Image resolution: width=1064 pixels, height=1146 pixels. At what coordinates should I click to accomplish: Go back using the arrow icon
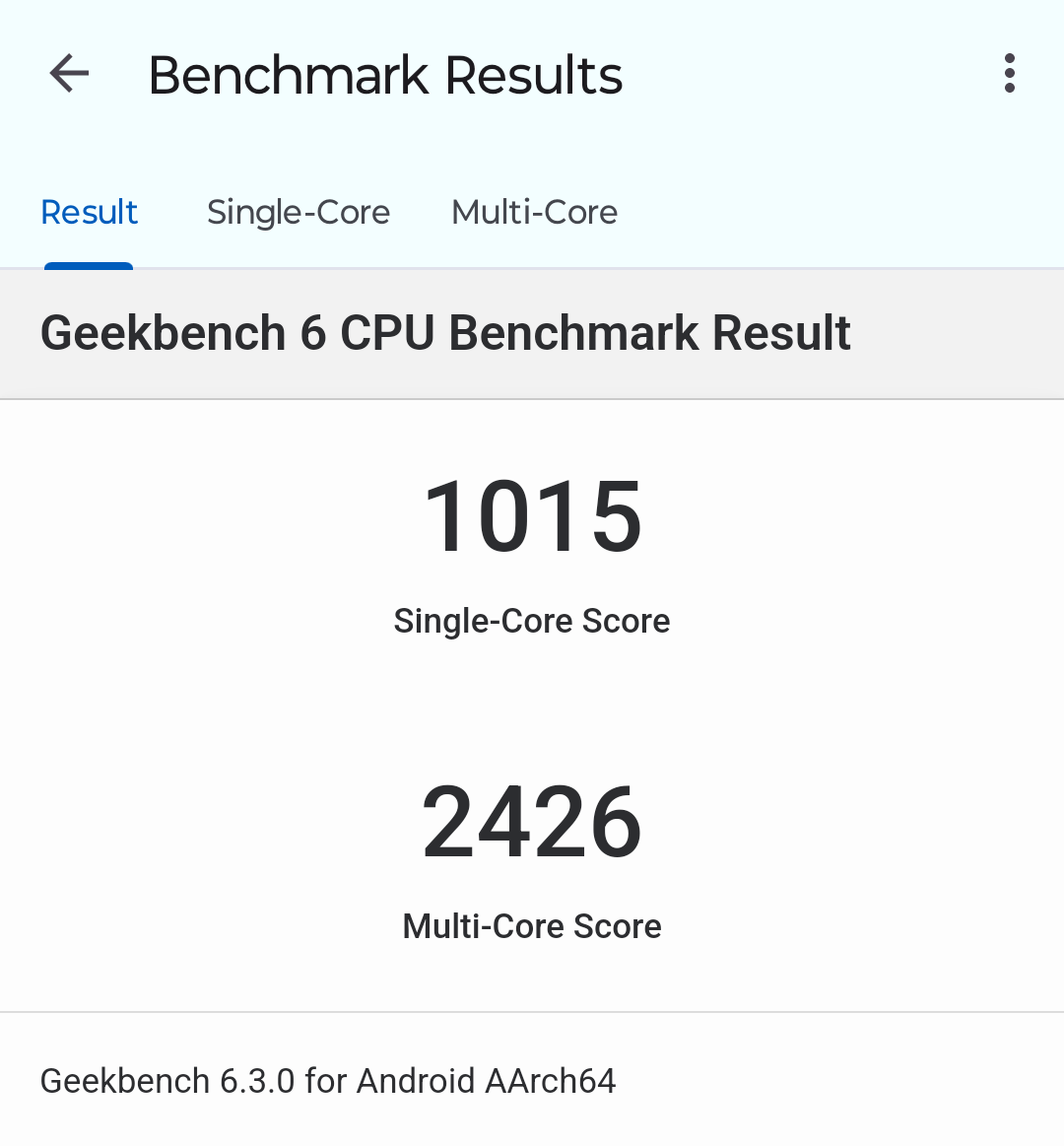[x=69, y=74]
